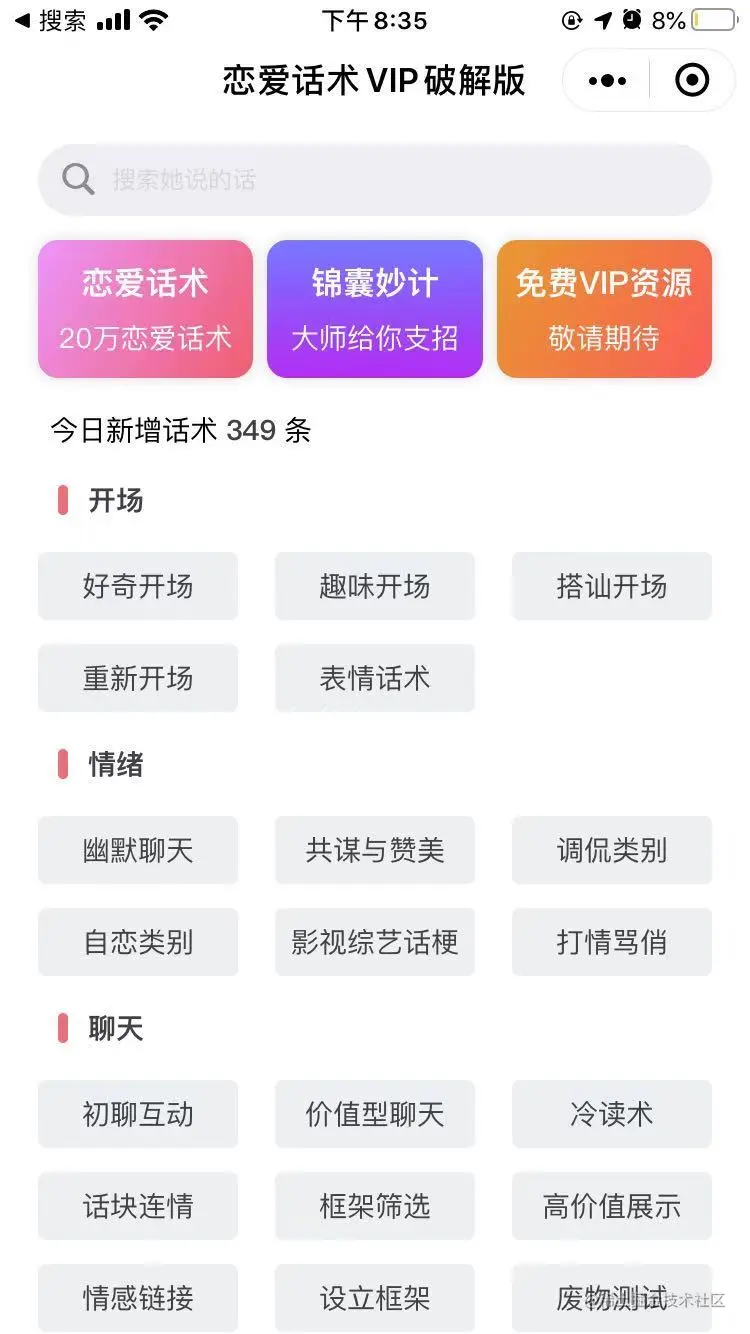
Task: Choose the 打情骂俏 category
Action: point(611,942)
